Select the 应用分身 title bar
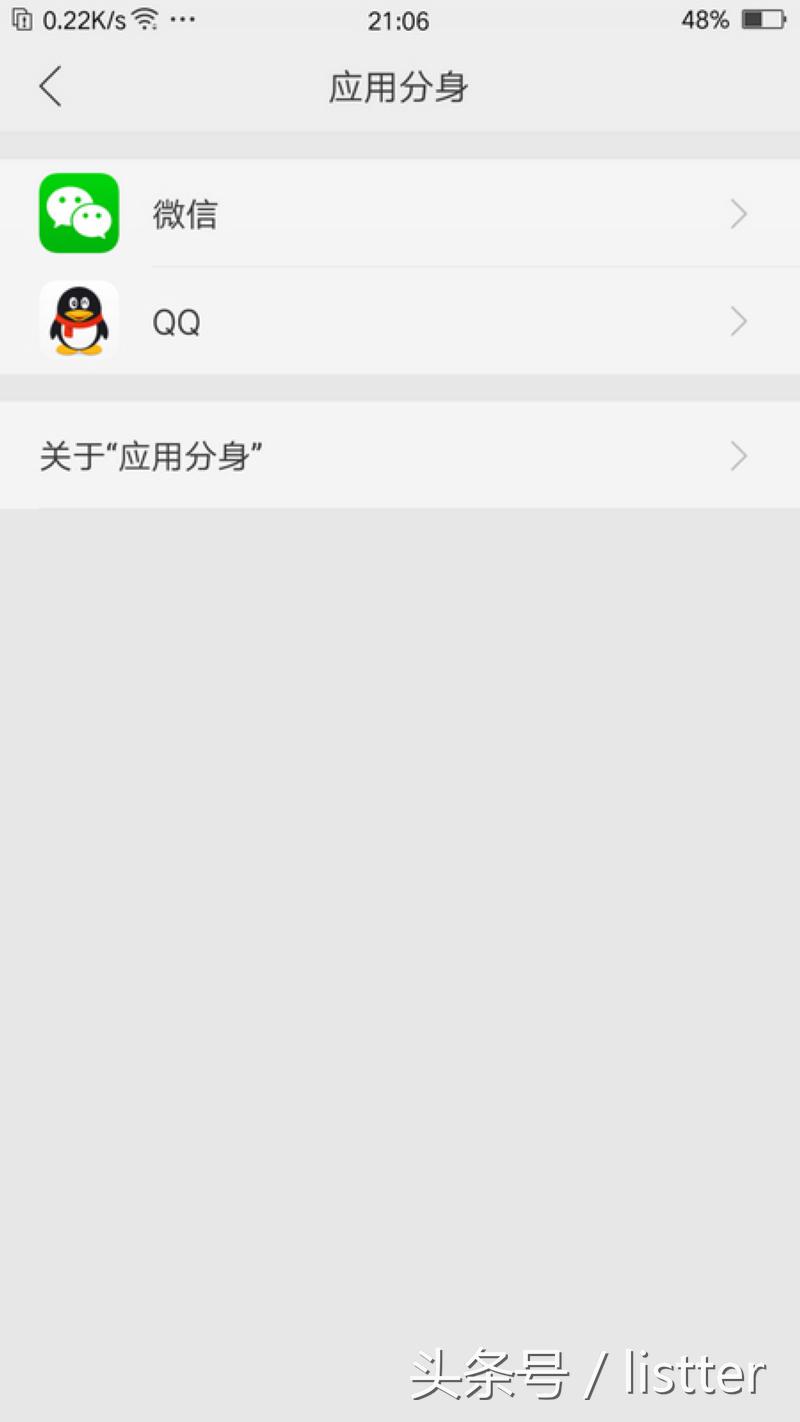Screen dimensions: 800x1422 tap(400, 87)
